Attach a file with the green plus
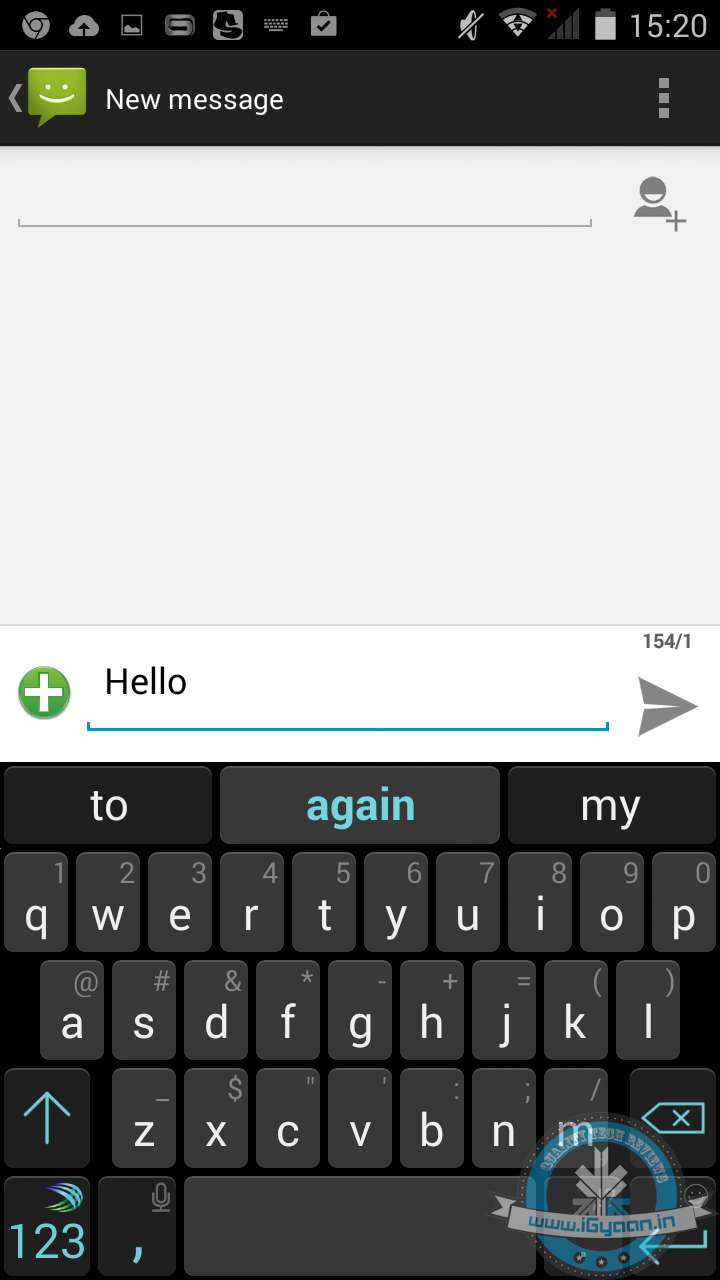 click(x=44, y=693)
